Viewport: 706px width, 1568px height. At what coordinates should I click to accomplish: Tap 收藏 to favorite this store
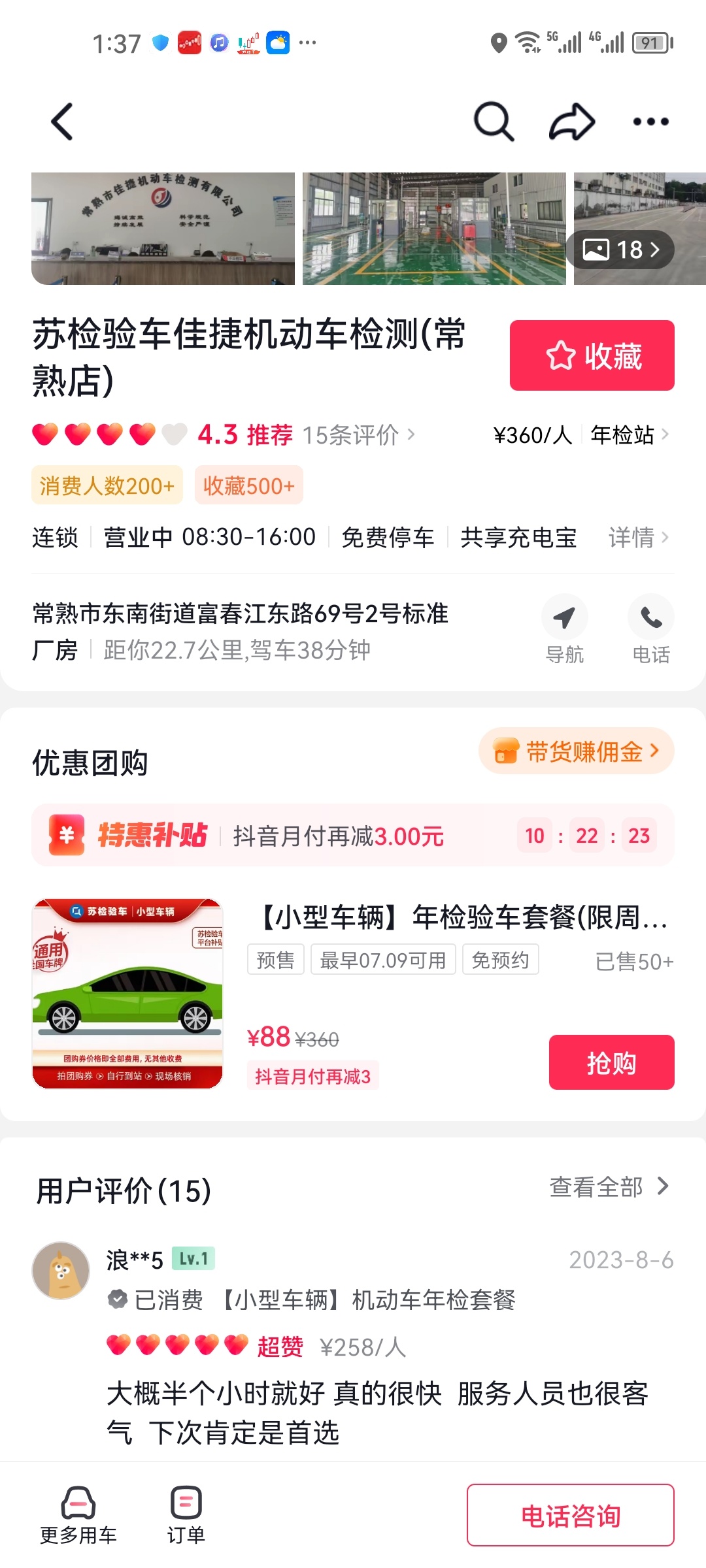[592, 355]
